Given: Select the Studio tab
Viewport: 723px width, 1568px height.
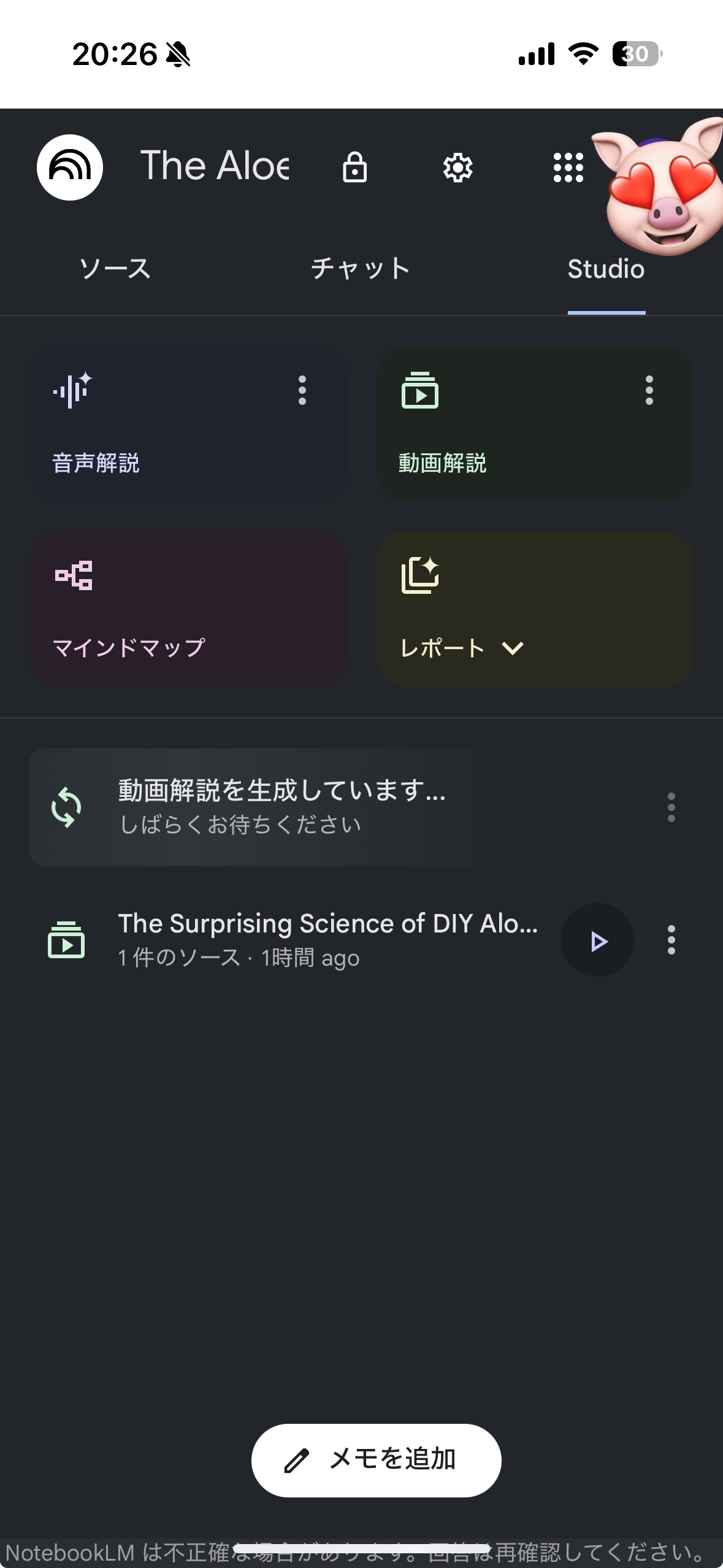Looking at the screenshot, I should [x=606, y=269].
